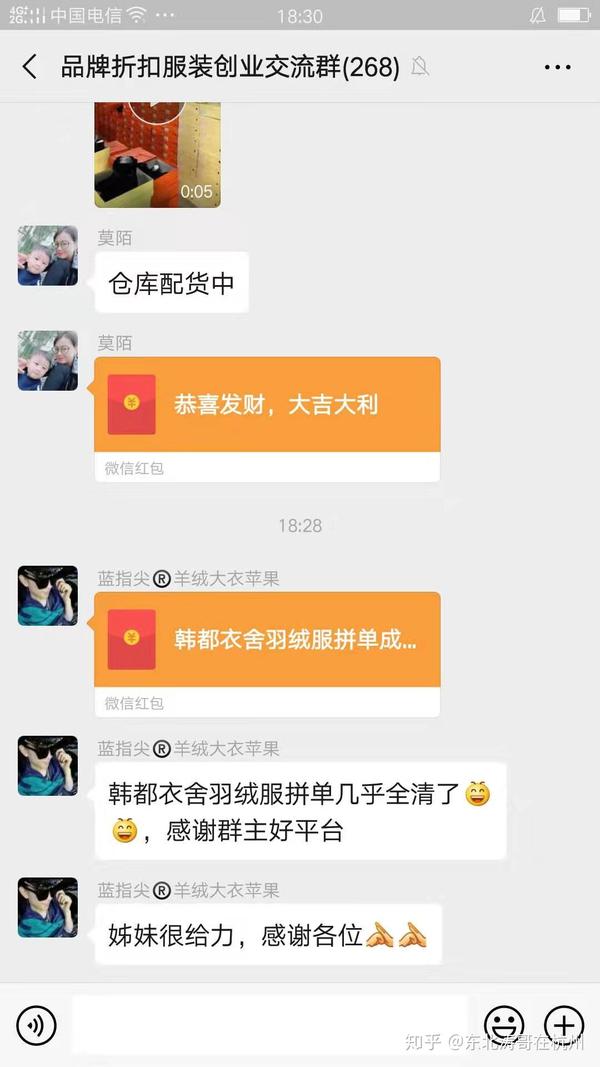Play the 0:05 video message
Image resolution: width=600 pixels, height=1067 pixels.
click(x=157, y=150)
